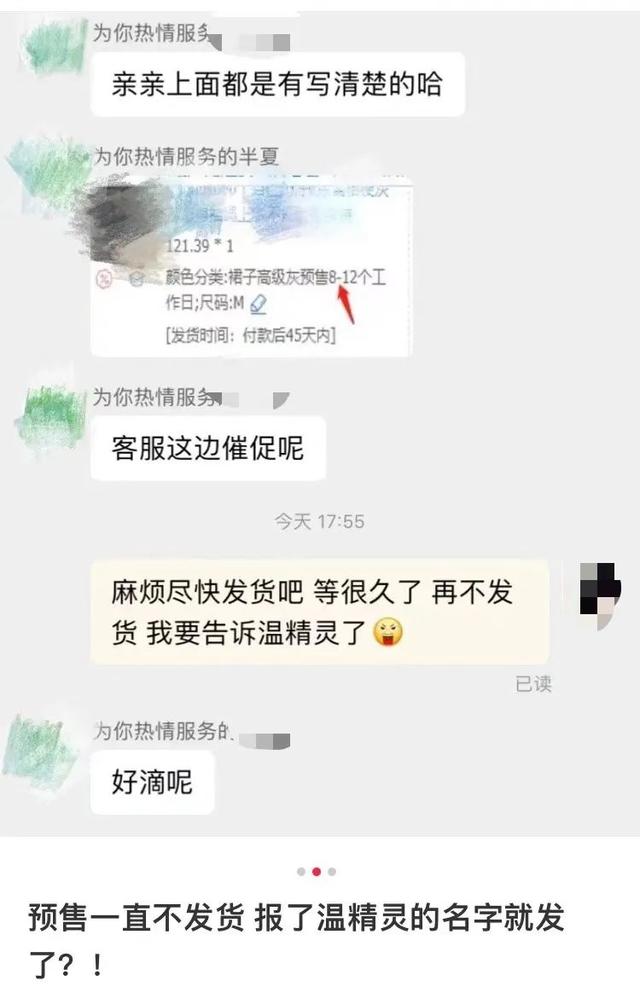Open the chat screenshot picture in the post

tap(320, 420)
